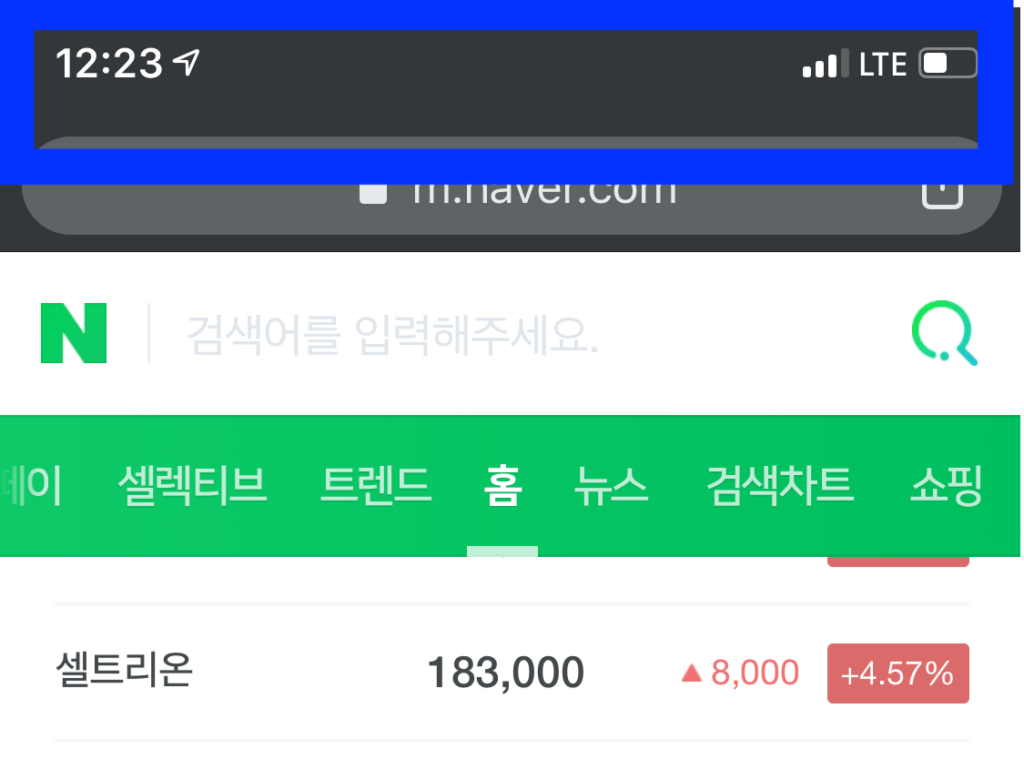The image size is (1024, 769).
Task: Switch to the 셀렉티브 tab
Action: (192, 485)
